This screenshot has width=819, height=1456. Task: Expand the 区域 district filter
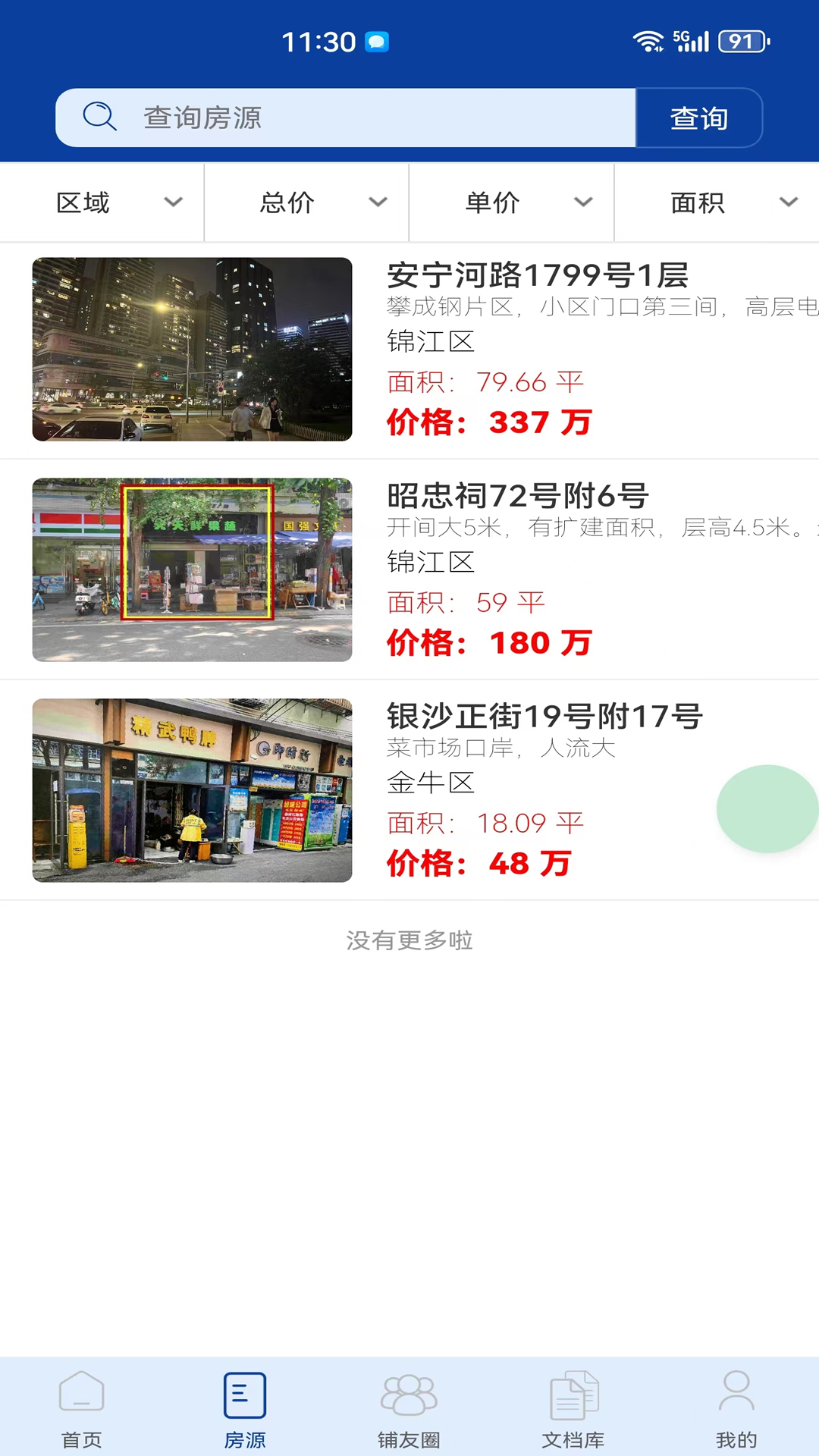(101, 202)
